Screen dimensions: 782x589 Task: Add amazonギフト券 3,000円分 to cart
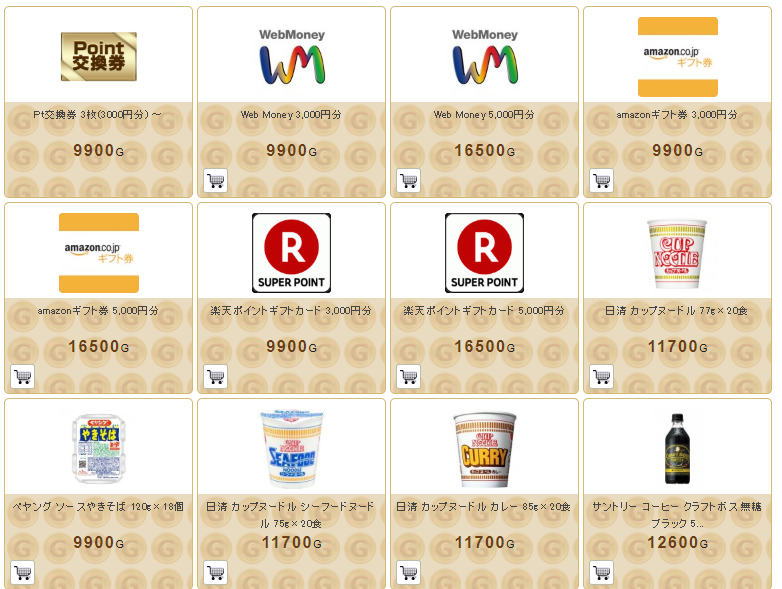tap(601, 181)
